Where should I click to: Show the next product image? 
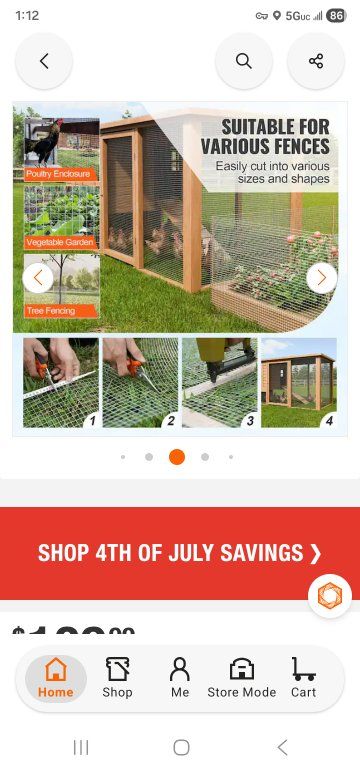pyautogui.click(x=322, y=278)
